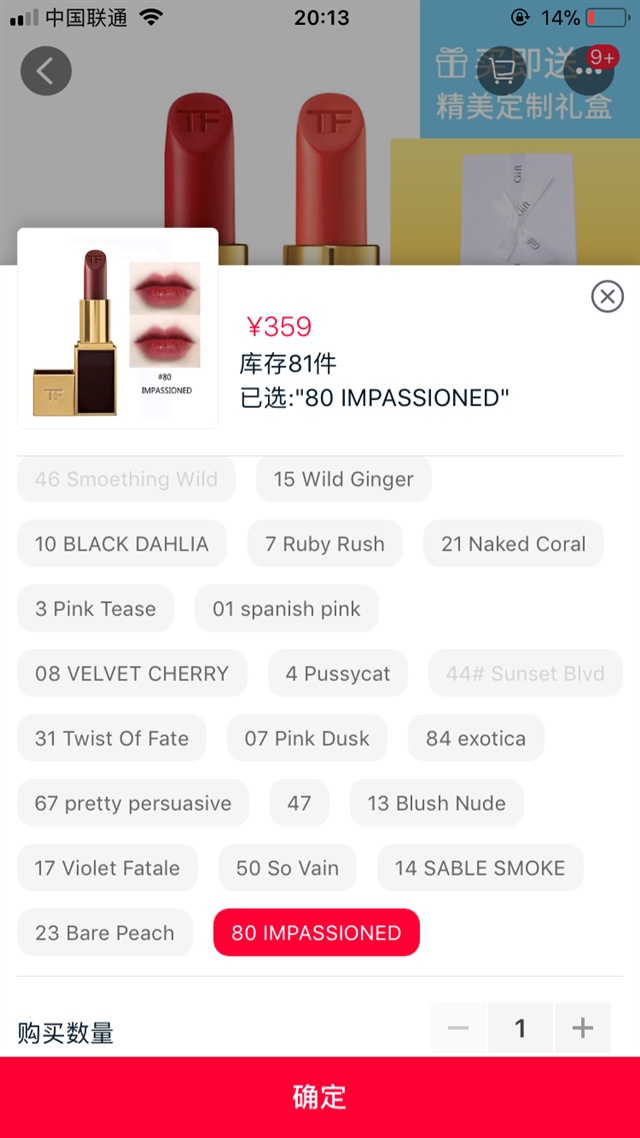640x1138 pixels.
Task: Select shade 21 Naked Coral
Action: [513, 544]
